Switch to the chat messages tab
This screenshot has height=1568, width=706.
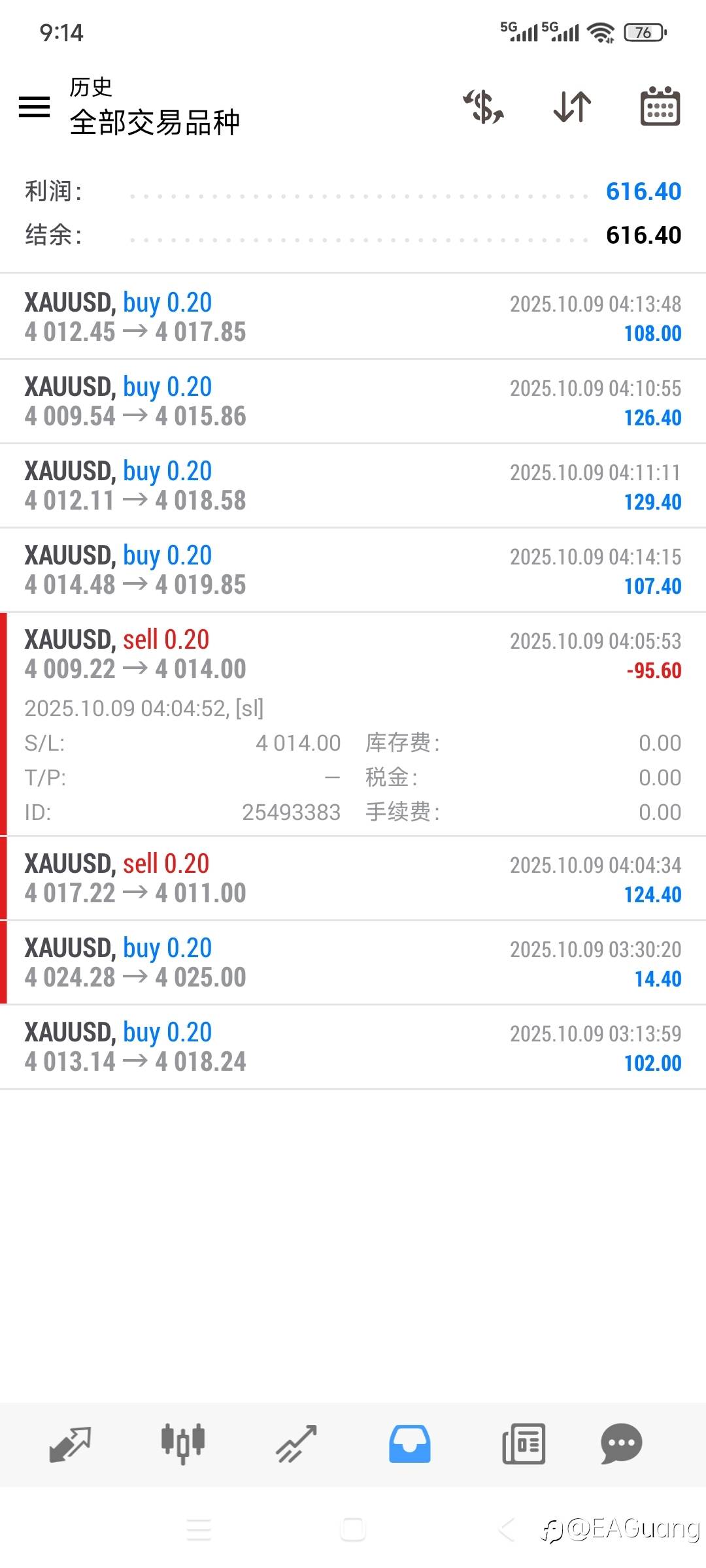point(621,1444)
